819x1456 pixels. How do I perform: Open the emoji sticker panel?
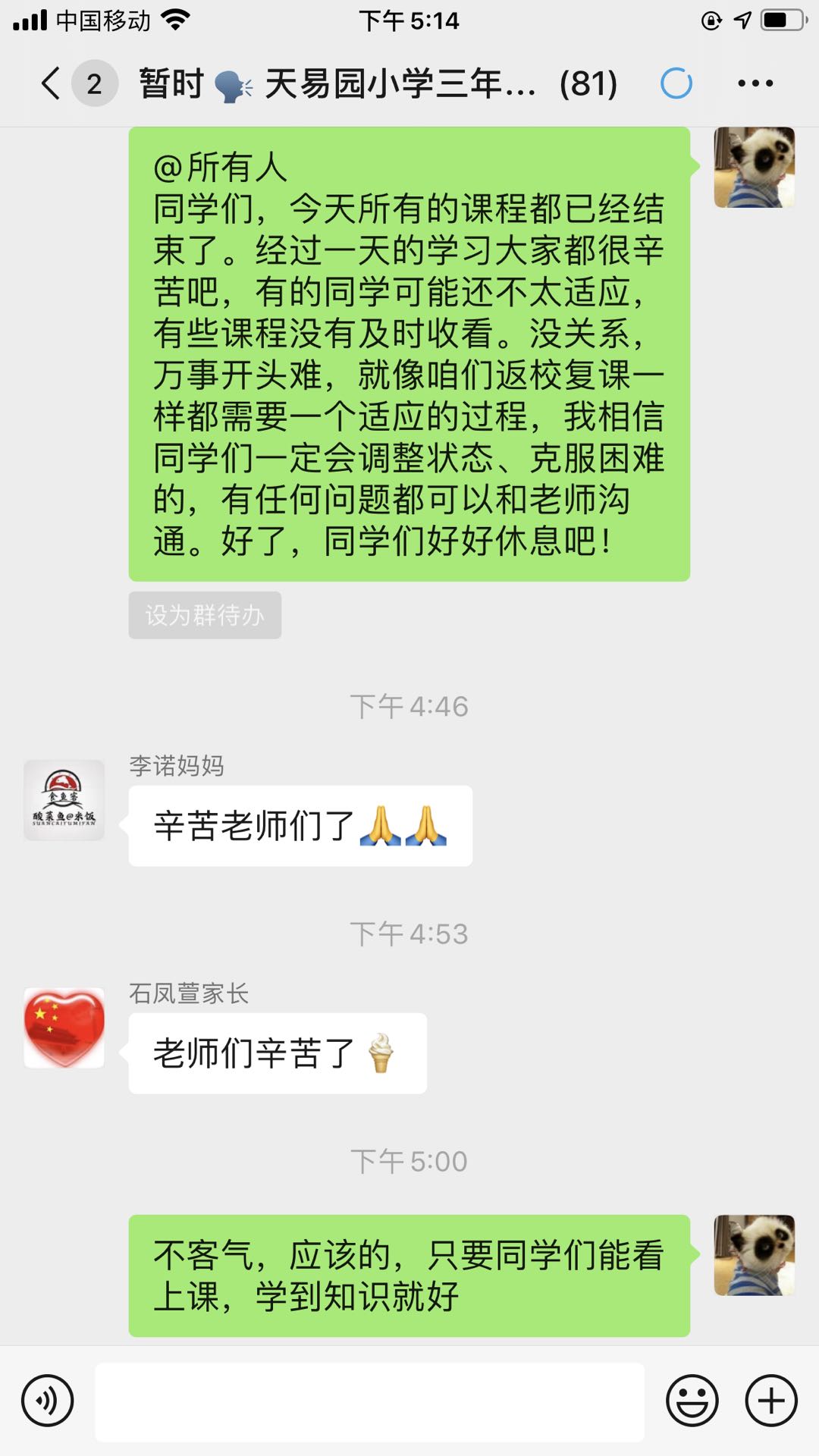692,1401
